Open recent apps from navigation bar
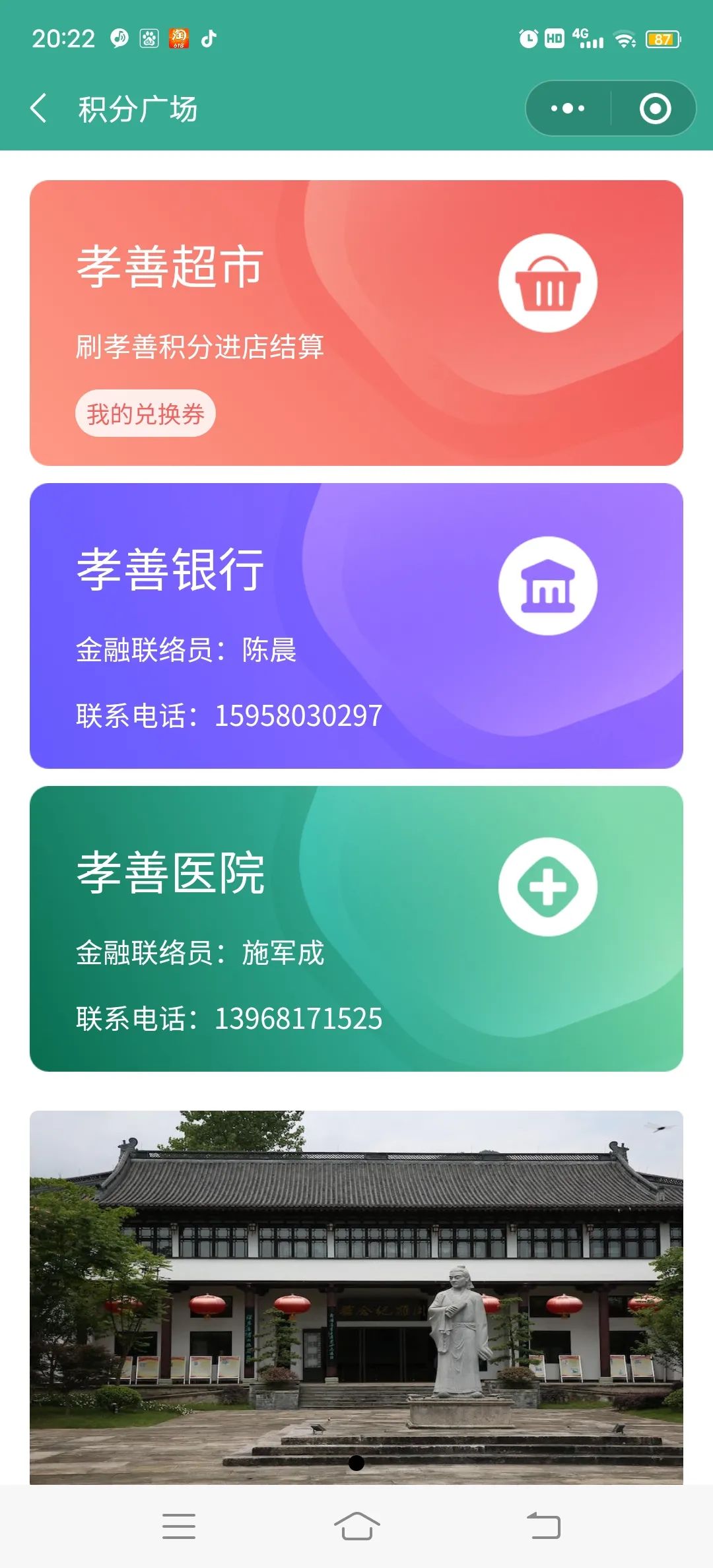This screenshot has height=1568, width=713. coord(179,1526)
